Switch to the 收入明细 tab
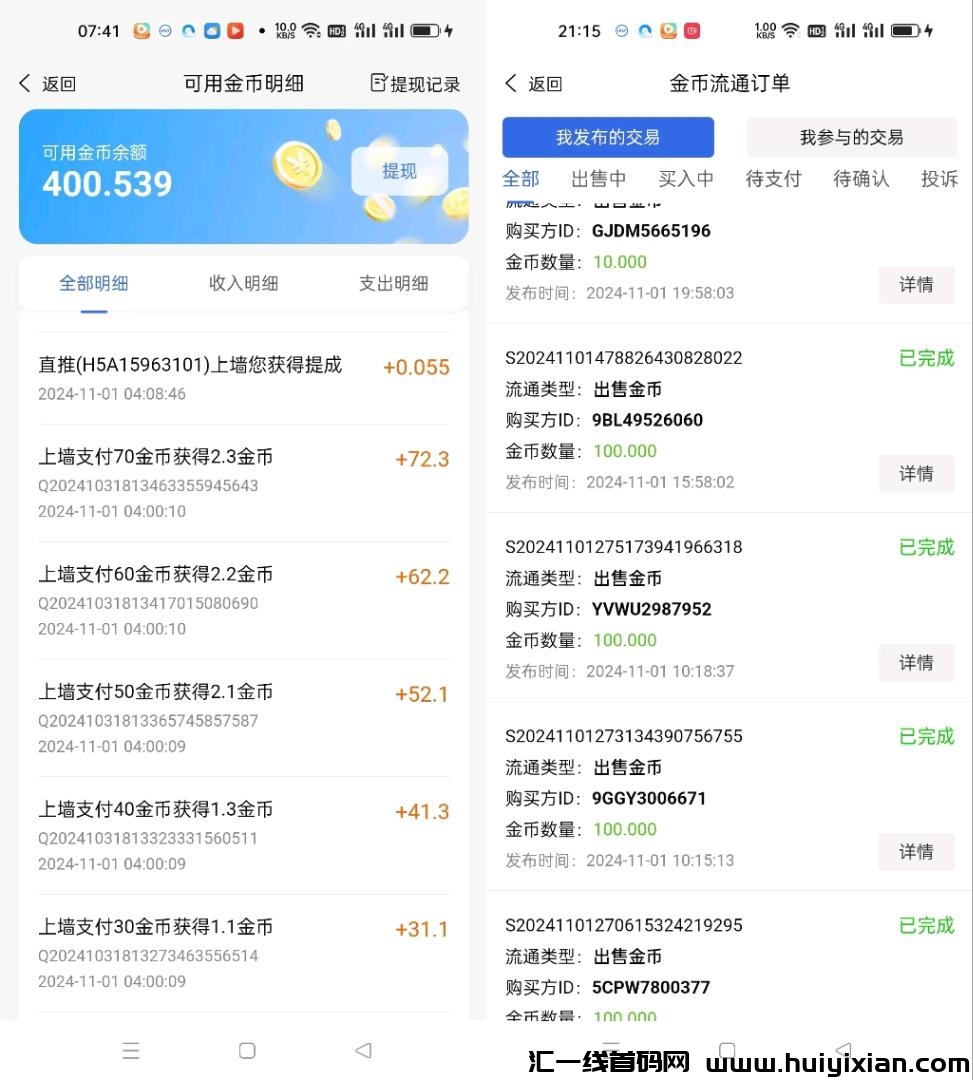 click(243, 283)
